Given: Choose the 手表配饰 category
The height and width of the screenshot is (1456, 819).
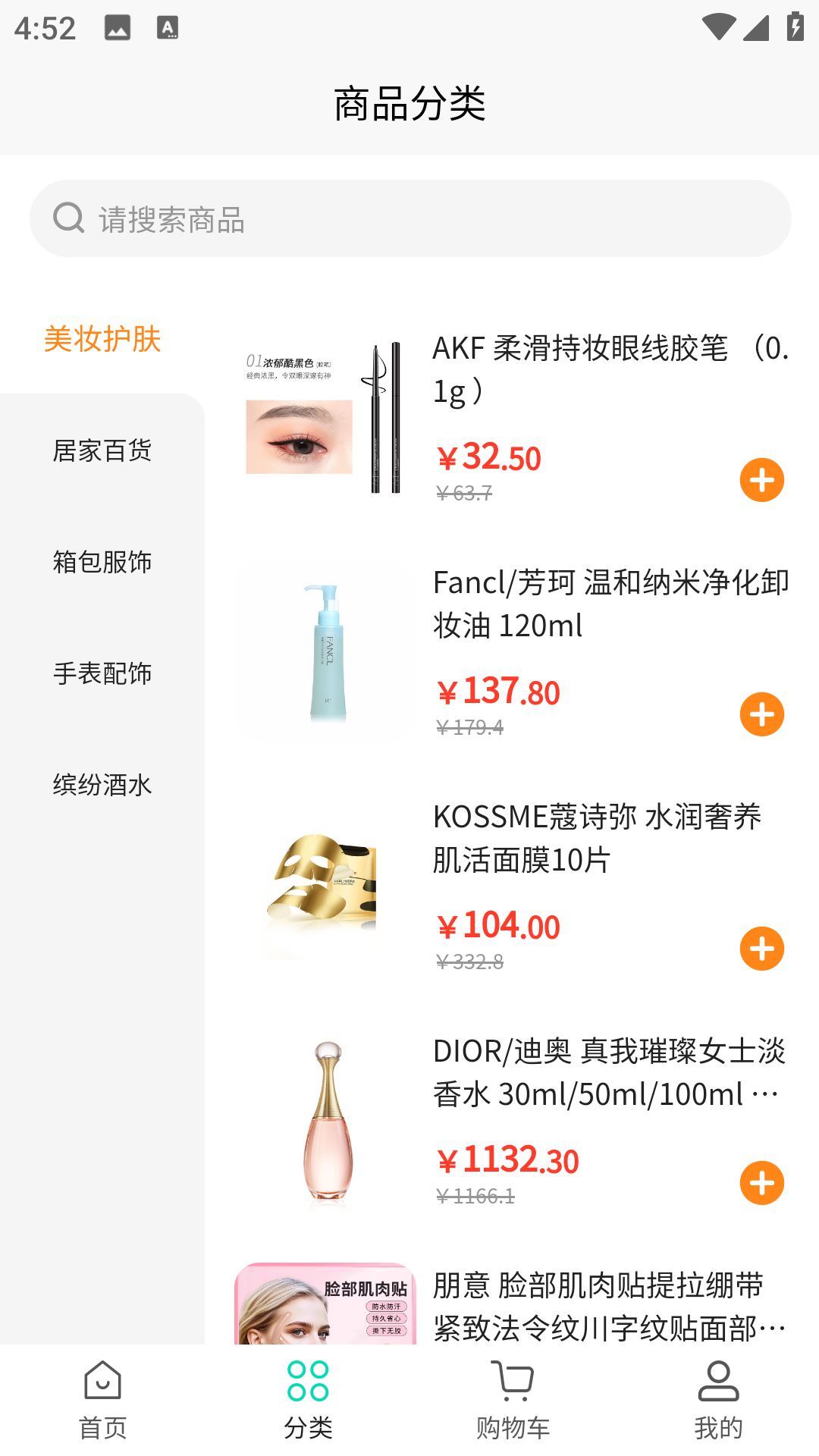Looking at the screenshot, I should (x=102, y=673).
